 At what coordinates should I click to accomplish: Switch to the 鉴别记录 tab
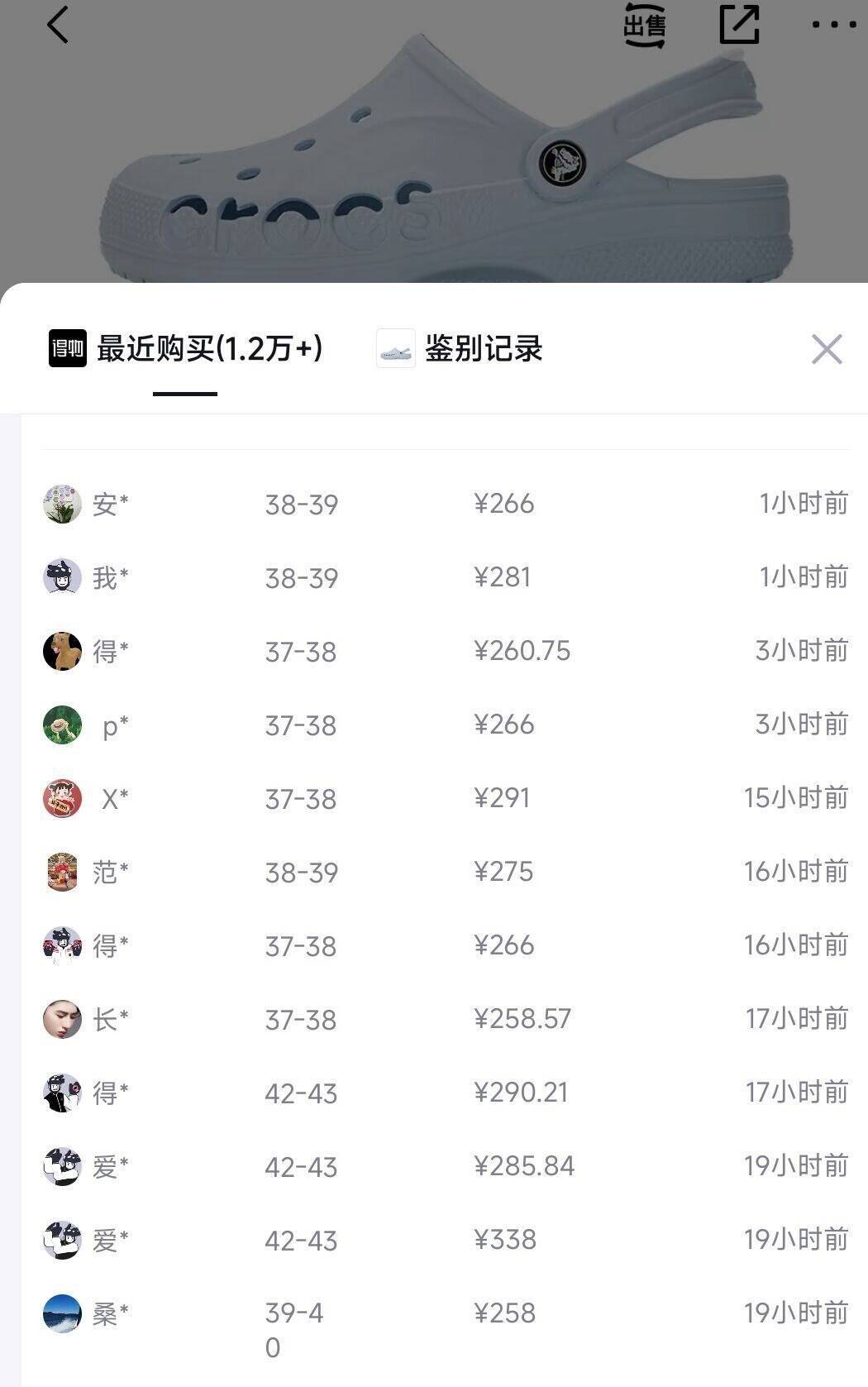pos(461,348)
